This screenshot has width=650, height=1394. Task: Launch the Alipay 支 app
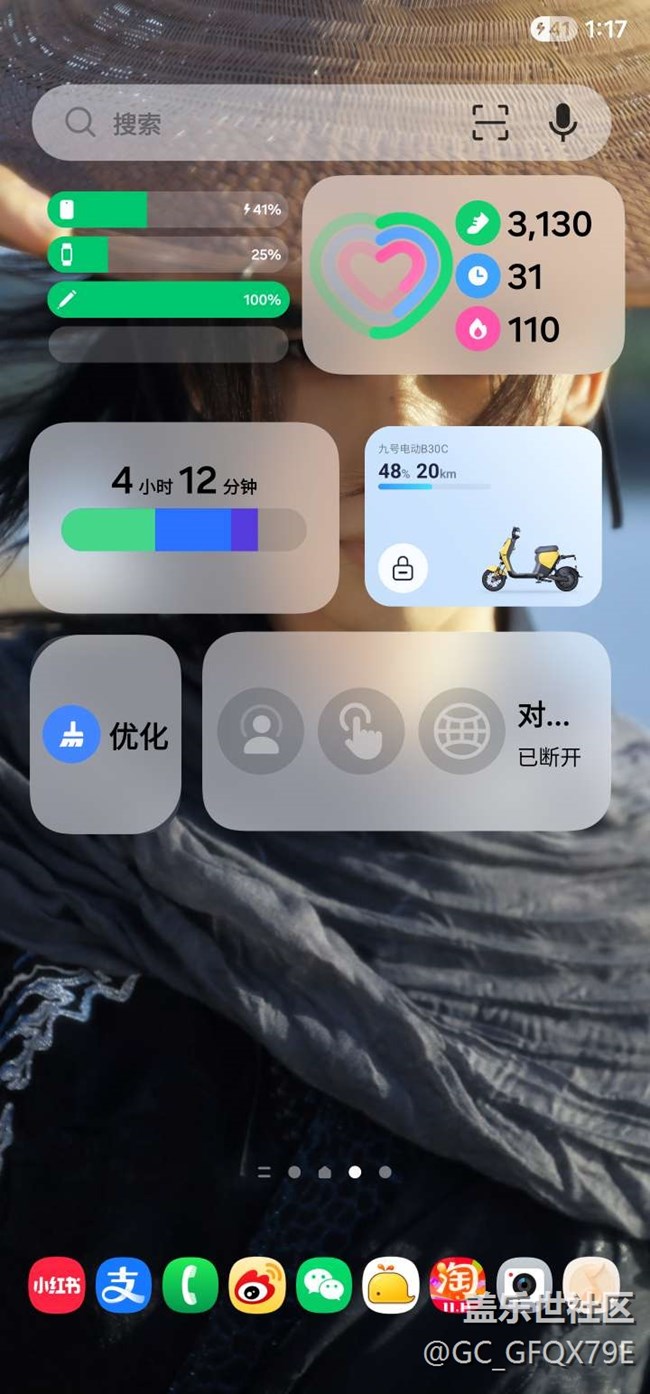click(124, 1285)
